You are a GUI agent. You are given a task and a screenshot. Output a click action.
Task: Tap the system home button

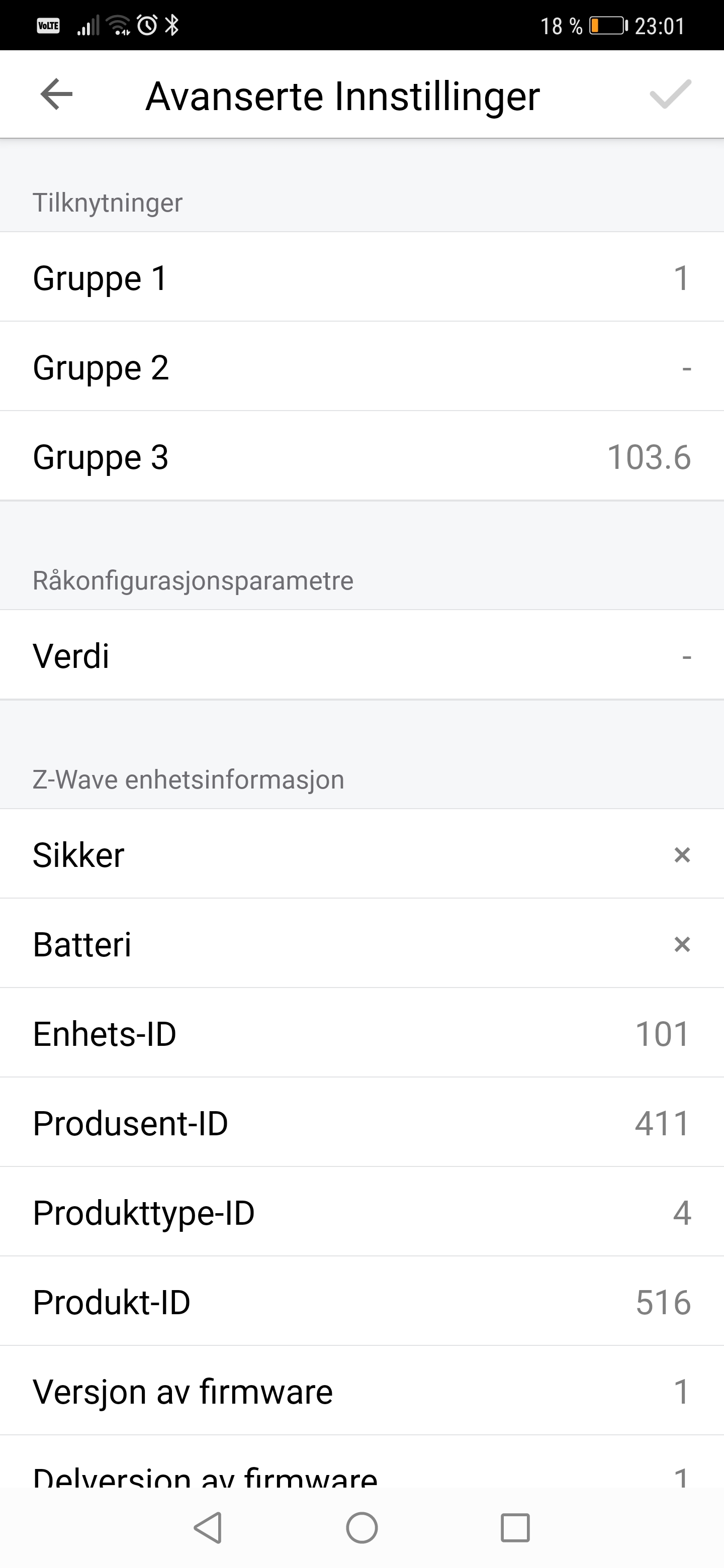click(361, 1528)
